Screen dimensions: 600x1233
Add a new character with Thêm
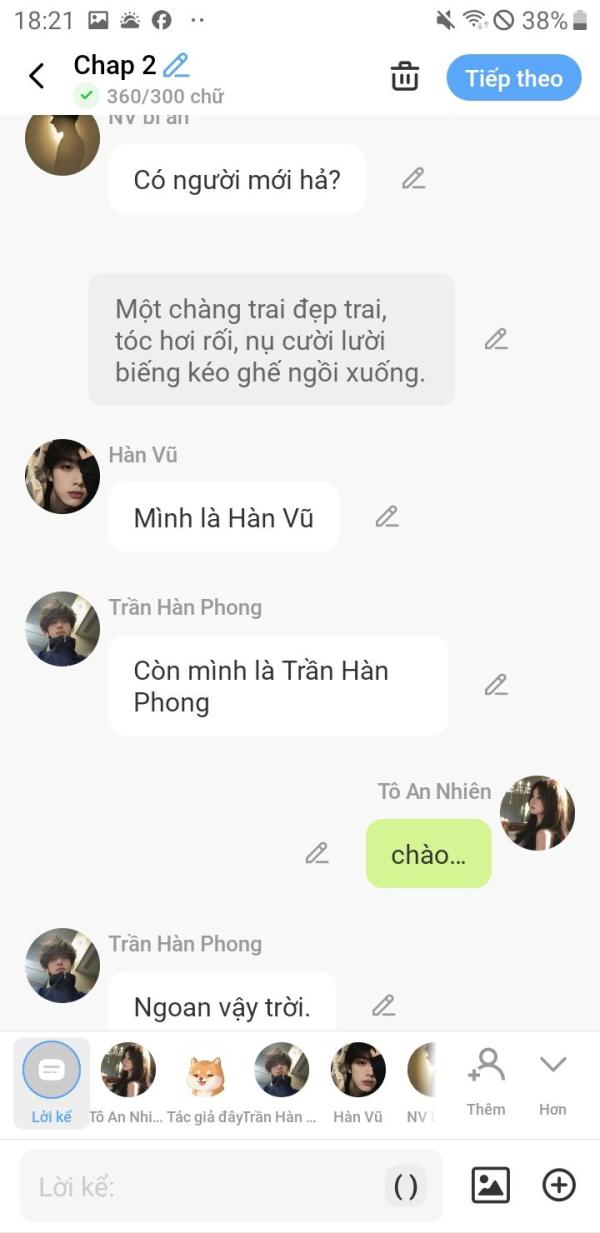click(x=486, y=1082)
